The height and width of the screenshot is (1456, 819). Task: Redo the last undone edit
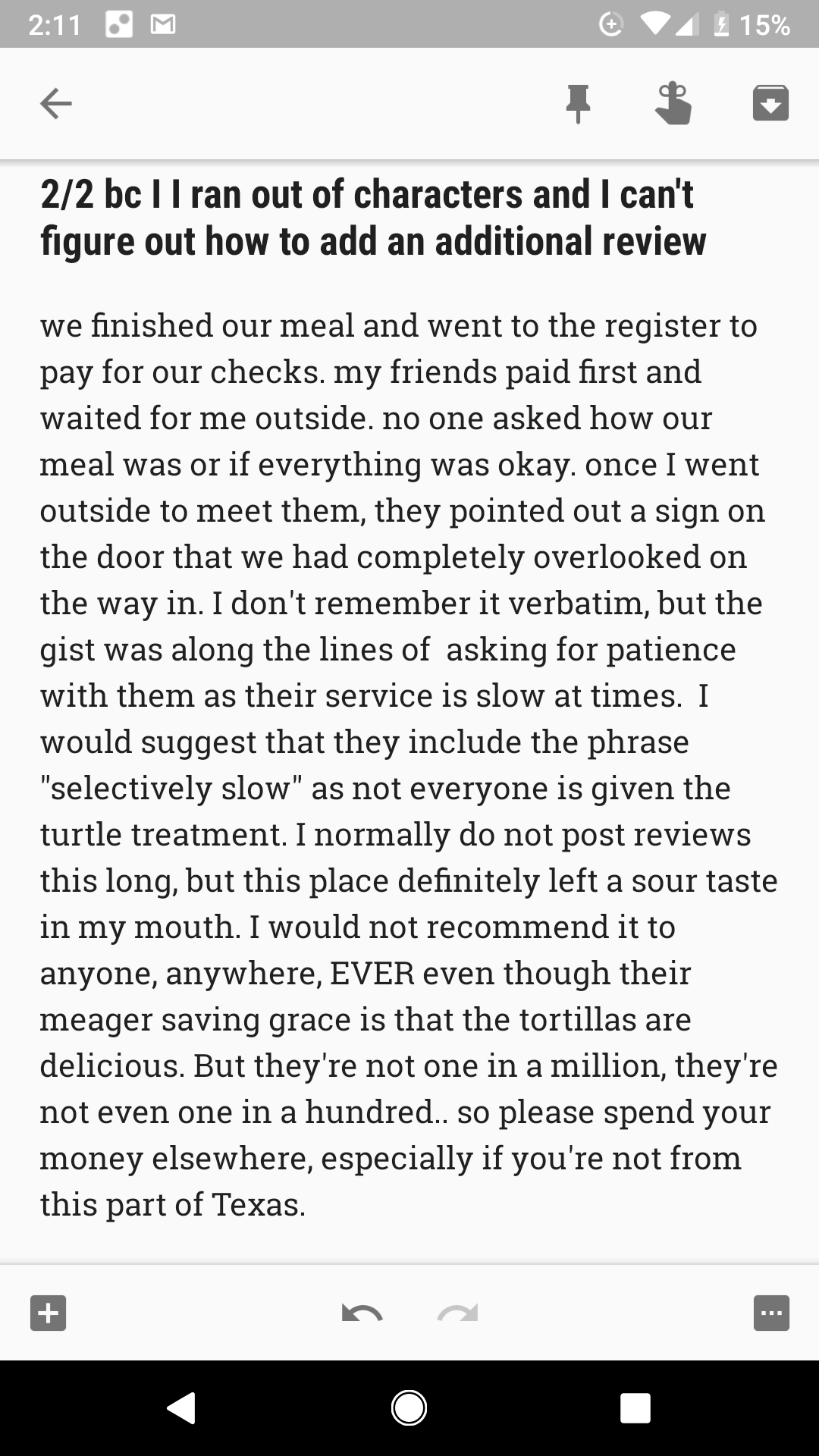coord(458,1313)
